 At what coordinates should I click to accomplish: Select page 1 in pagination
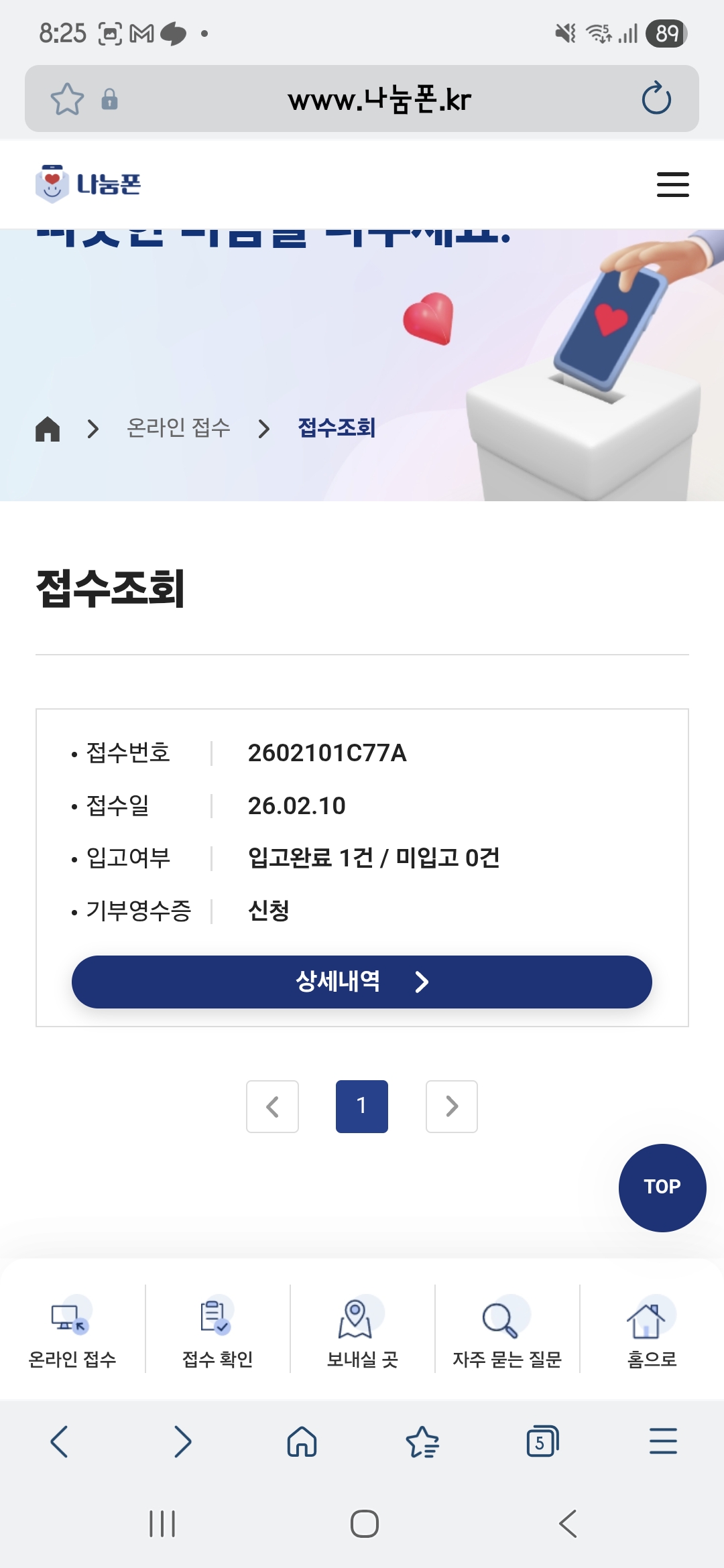362,1106
